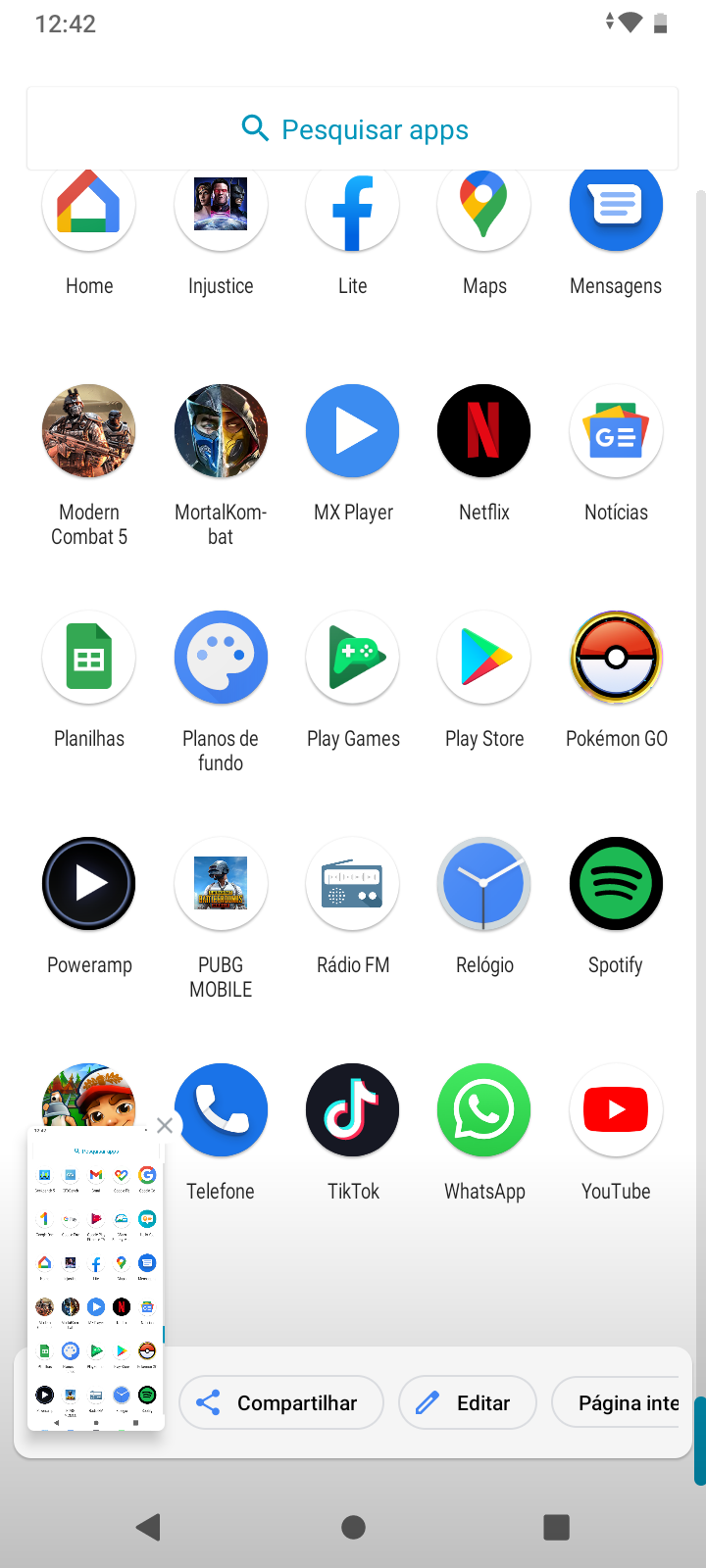Open MX Player
This screenshot has width=706, height=1568.
(352, 431)
